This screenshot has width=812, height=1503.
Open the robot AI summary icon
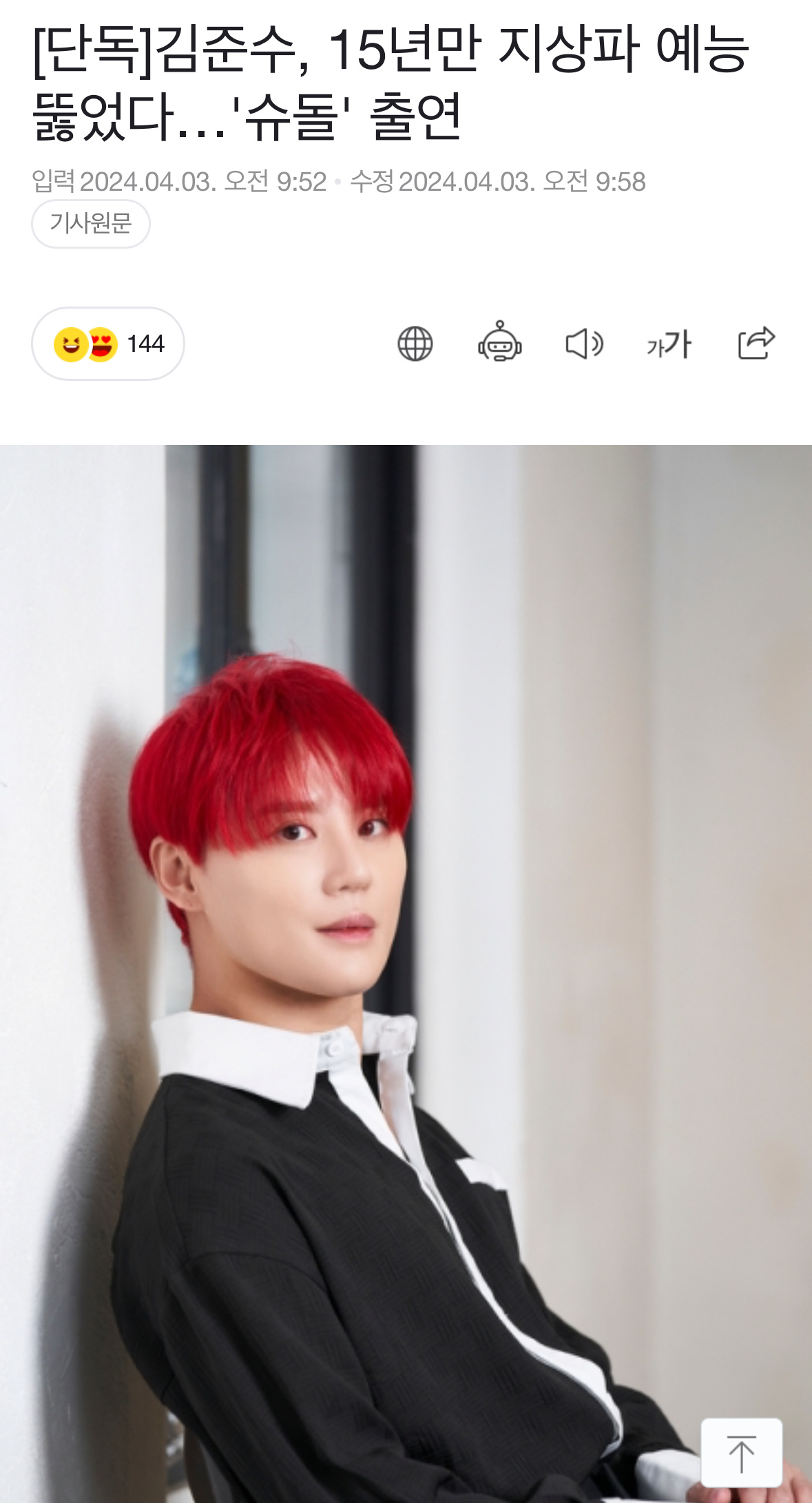click(500, 342)
